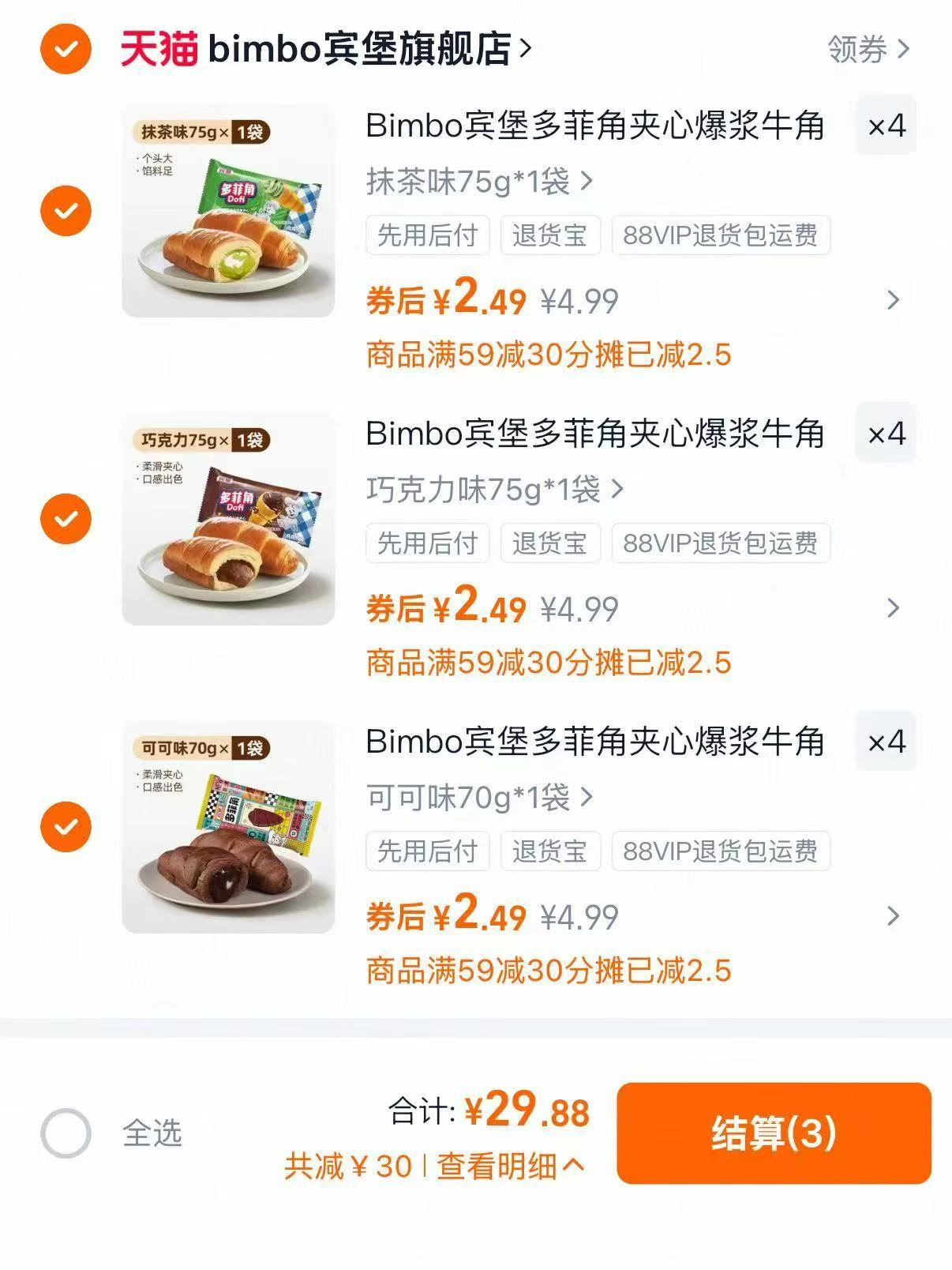Uncheck the chocolate croissant item
952x1270 pixels.
coord(66,517)
